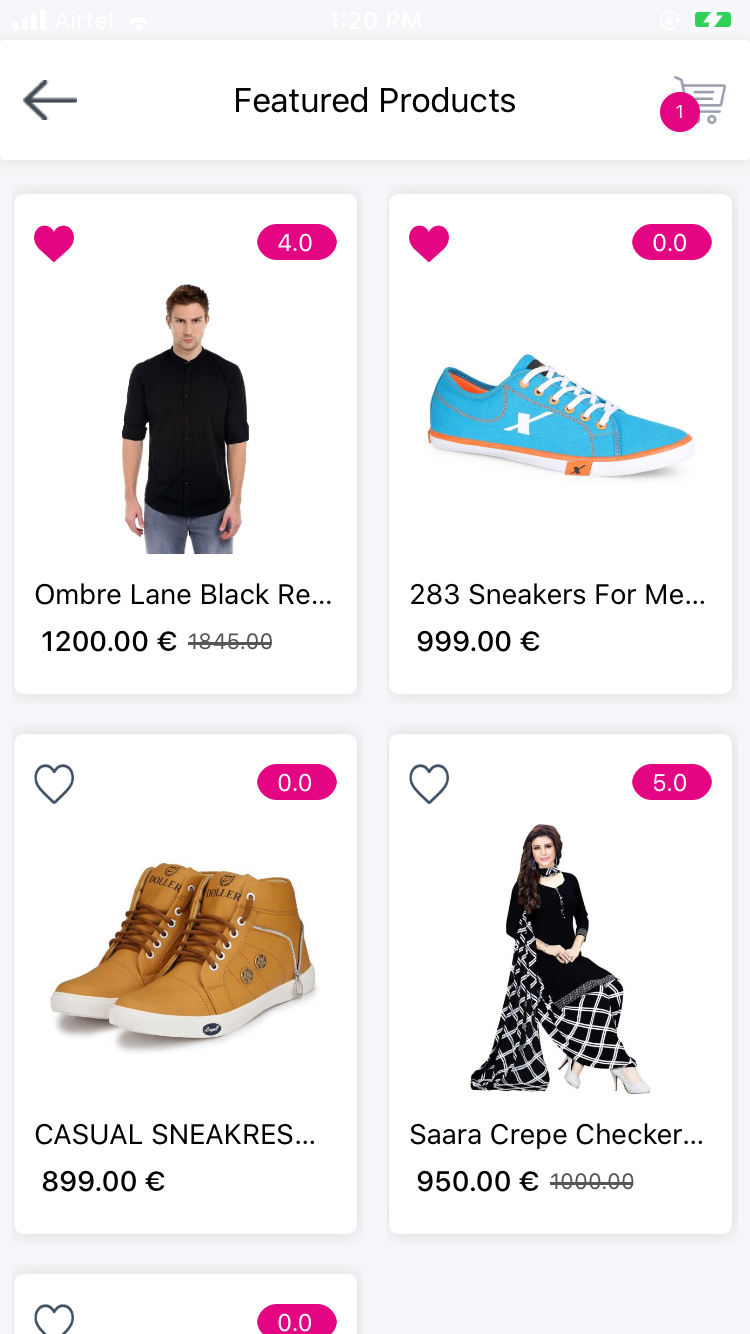The width and height of the screenshot is (750, 1334).
Task: Open the CASUAL SNEAKRES product card
Action: (x=185, y=960)
